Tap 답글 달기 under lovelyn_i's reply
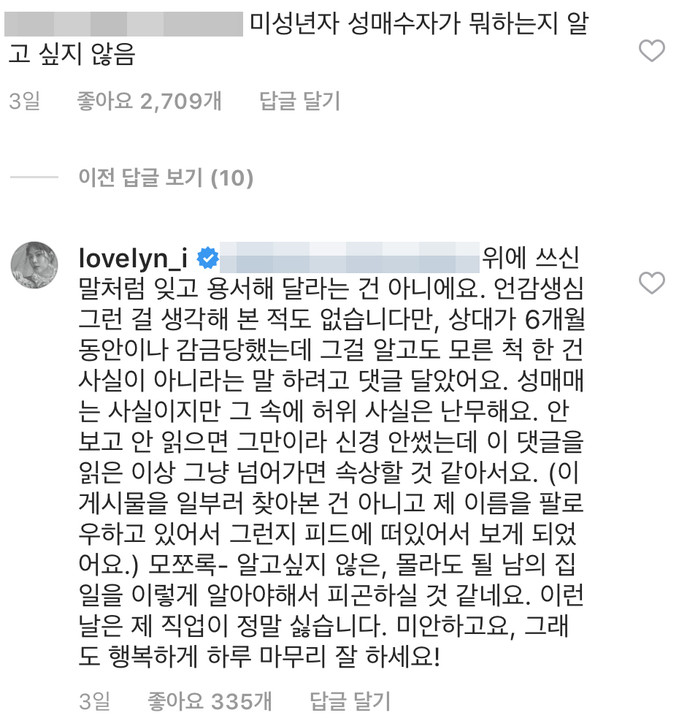This screenshot has height=718, width=679. pos(350,701)
